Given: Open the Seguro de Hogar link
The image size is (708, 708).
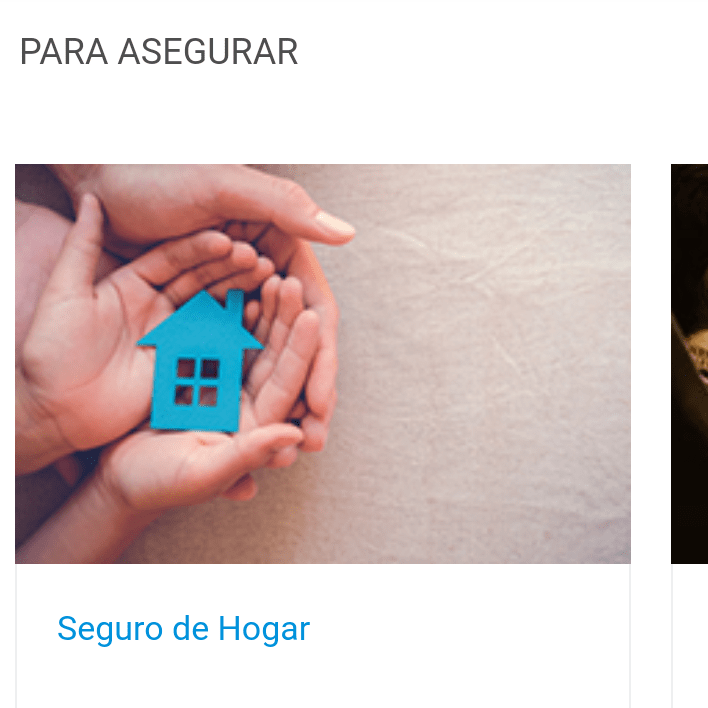Looking at the screenshot, I should 183,629.
